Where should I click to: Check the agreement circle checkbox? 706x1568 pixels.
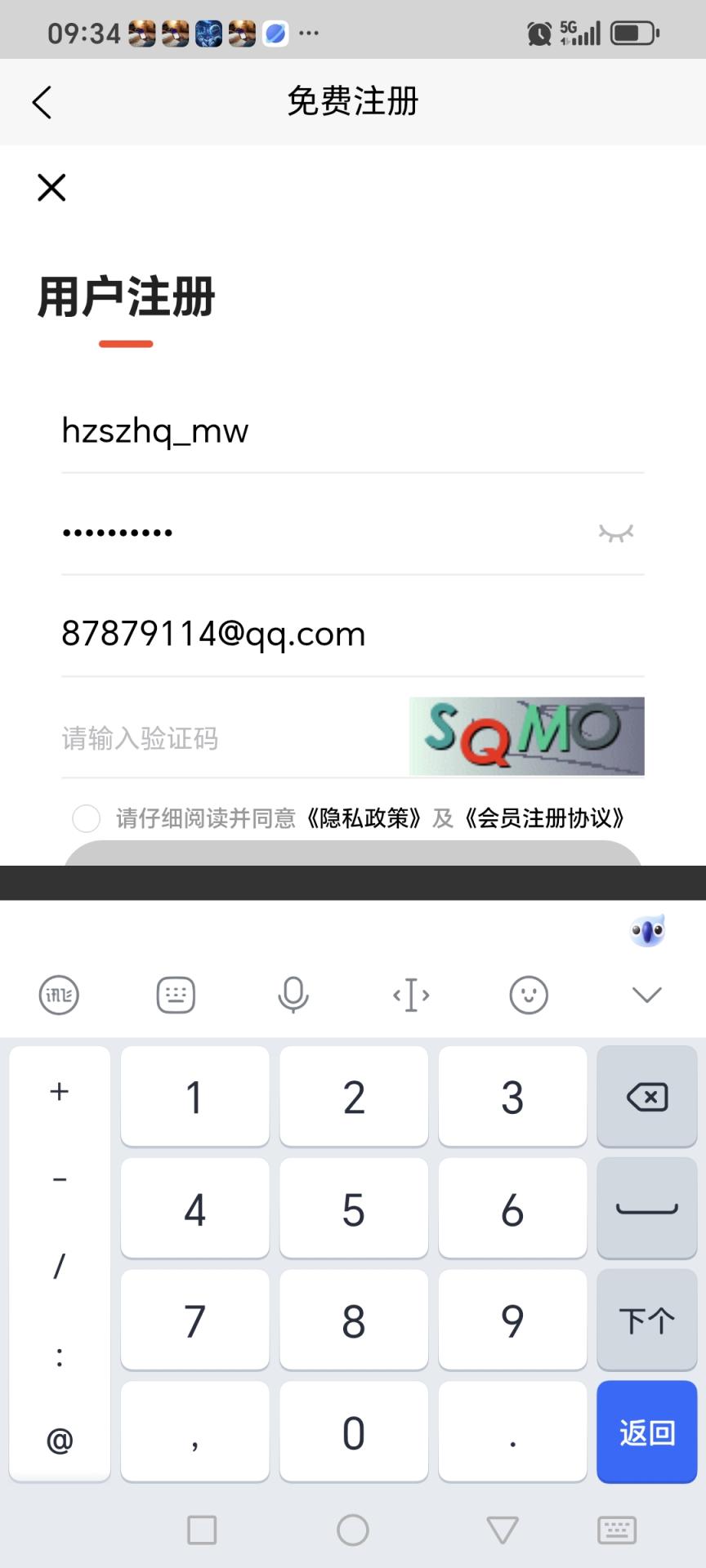tap(86, 817)
